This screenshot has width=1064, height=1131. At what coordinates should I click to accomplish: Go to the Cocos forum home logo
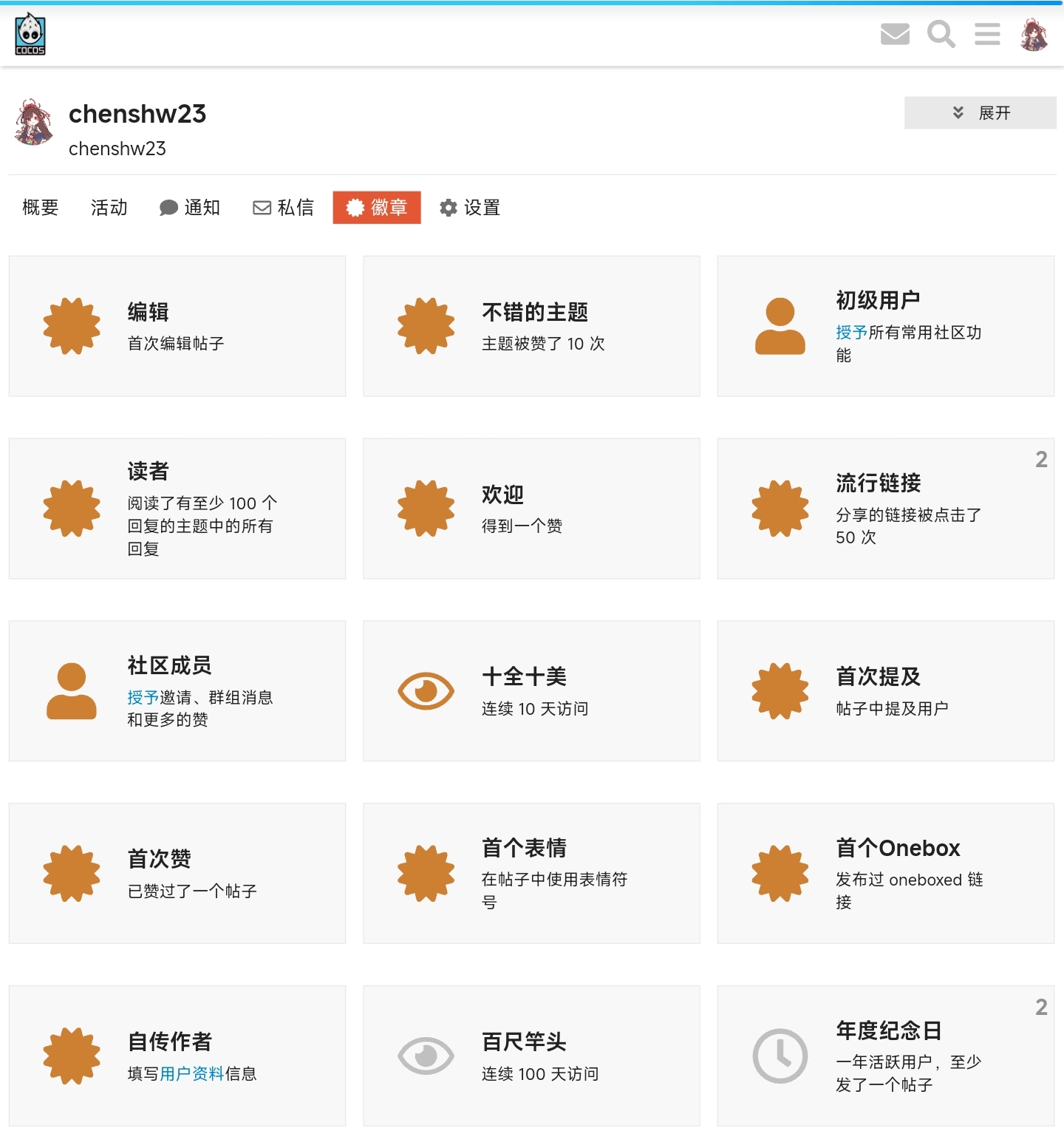[30, 35]
